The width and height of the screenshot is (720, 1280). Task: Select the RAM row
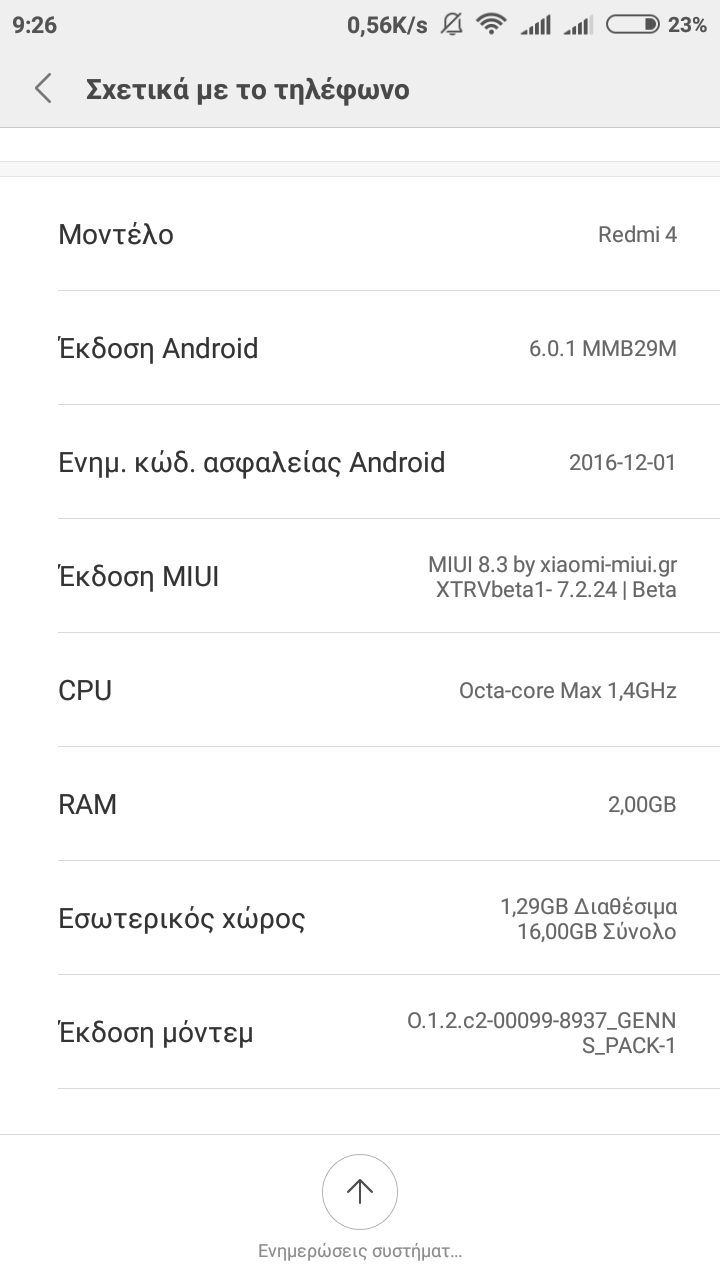pos(360,804)
